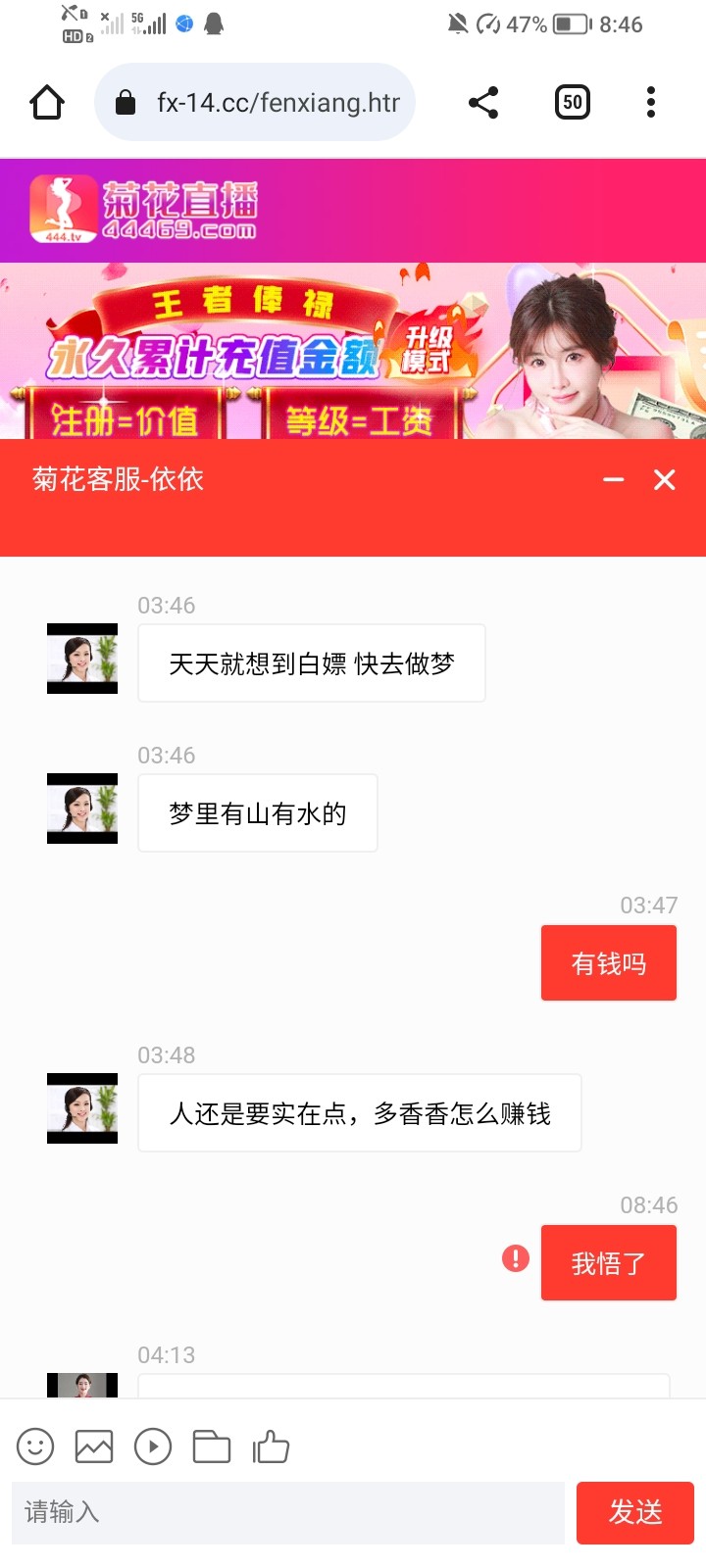Open the browser overflow menu

651,102
